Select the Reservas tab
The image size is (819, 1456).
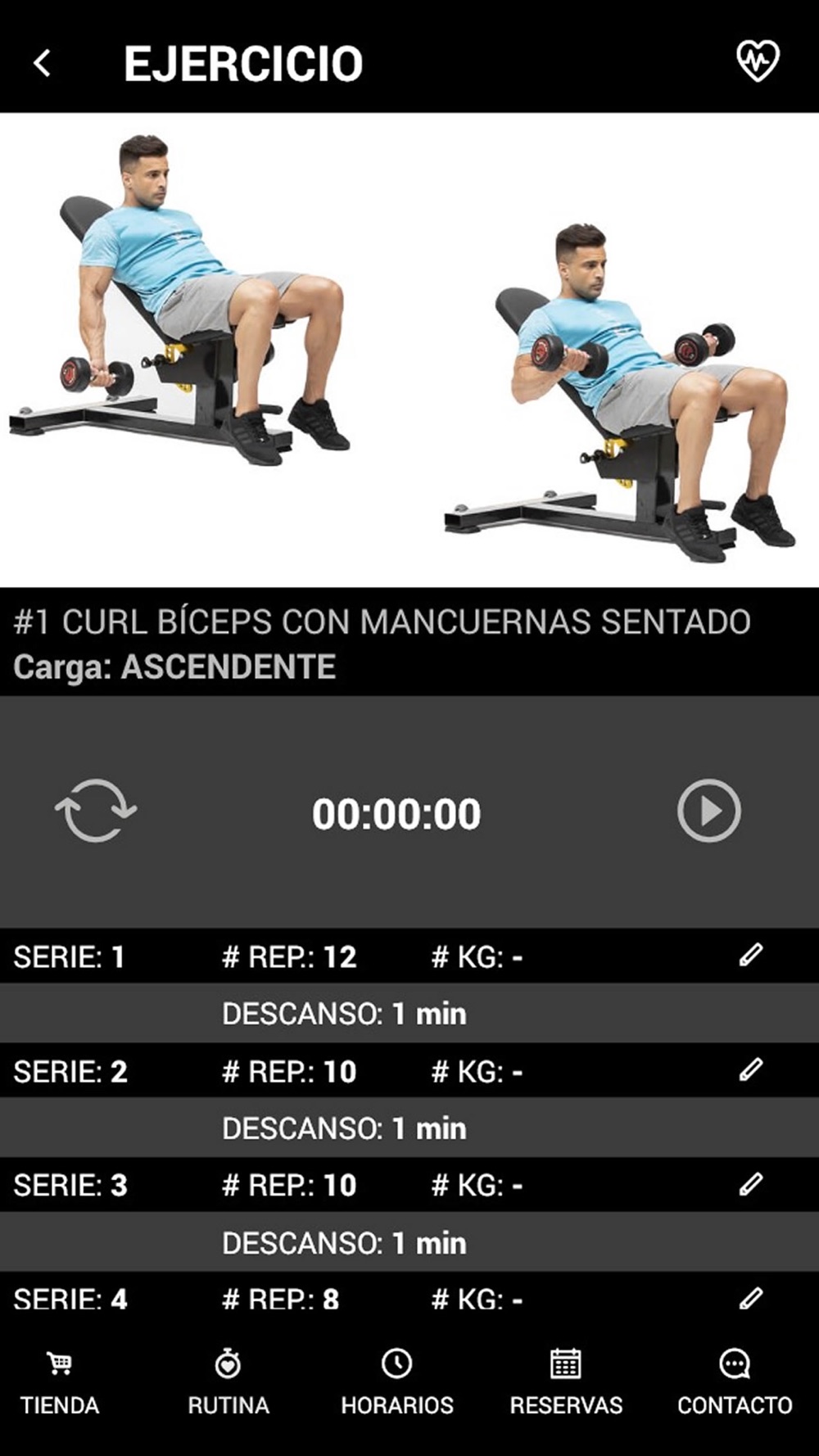[x=566, y=1383]
